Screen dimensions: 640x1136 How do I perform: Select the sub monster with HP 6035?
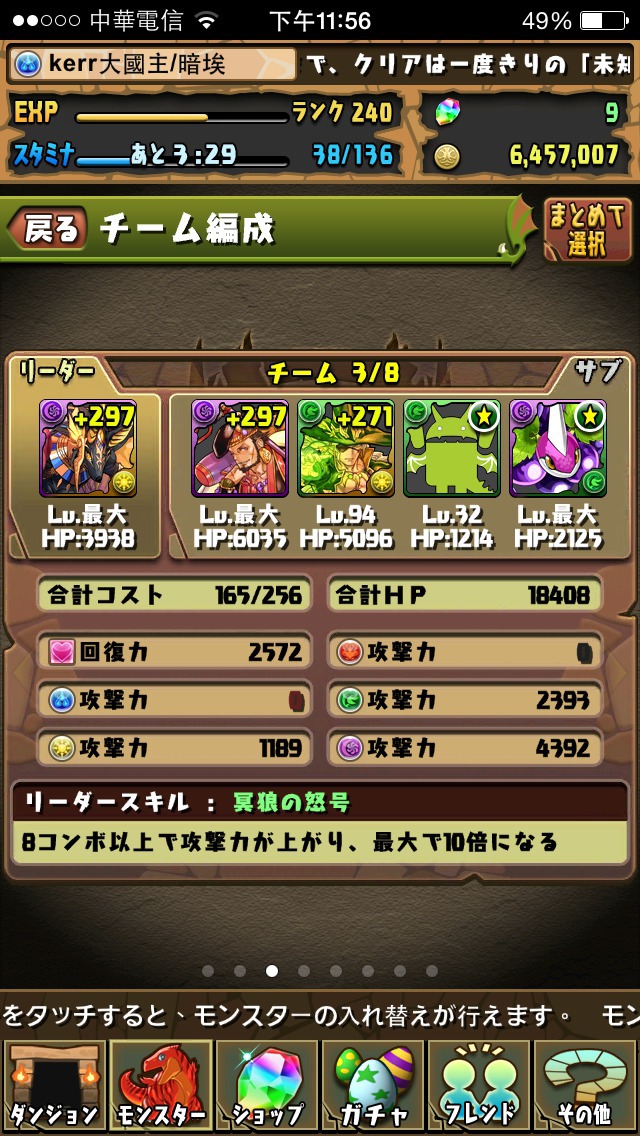coord(240,448)
